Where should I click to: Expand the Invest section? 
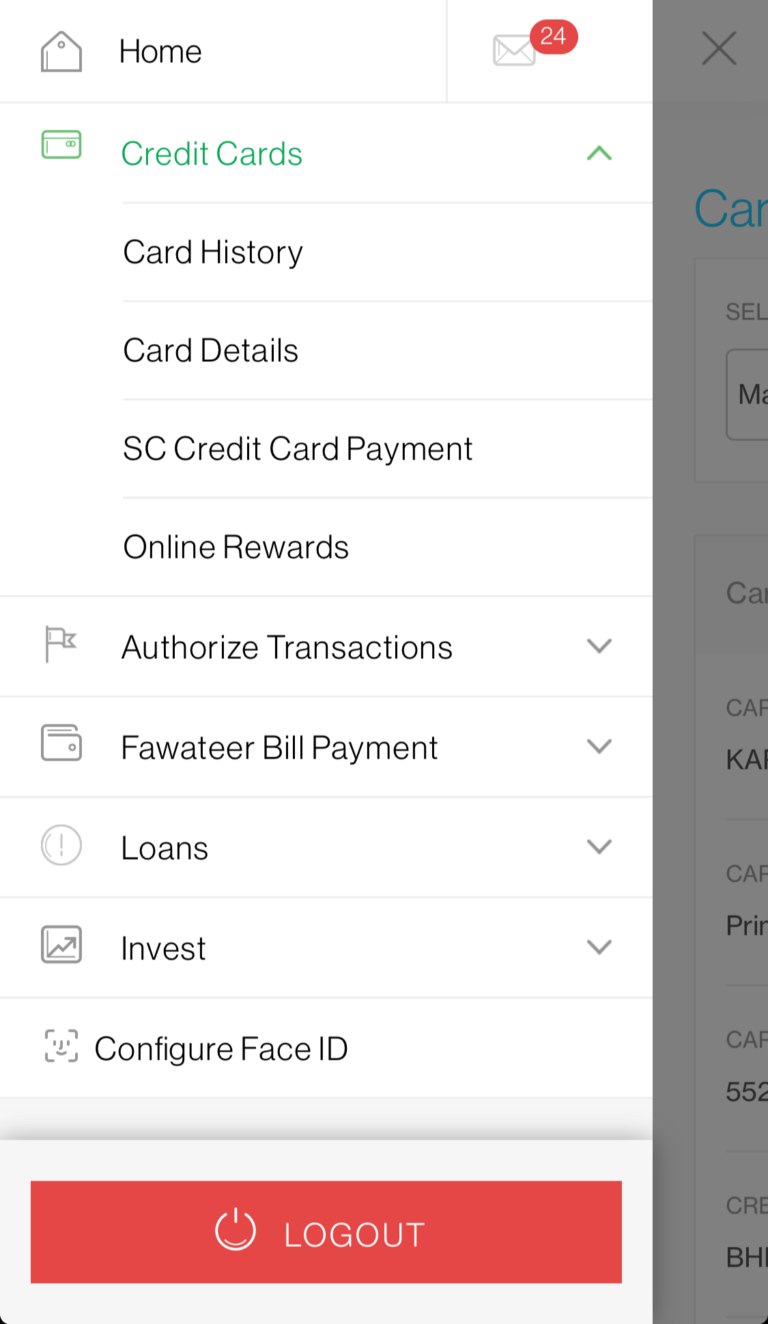(599, 946)
